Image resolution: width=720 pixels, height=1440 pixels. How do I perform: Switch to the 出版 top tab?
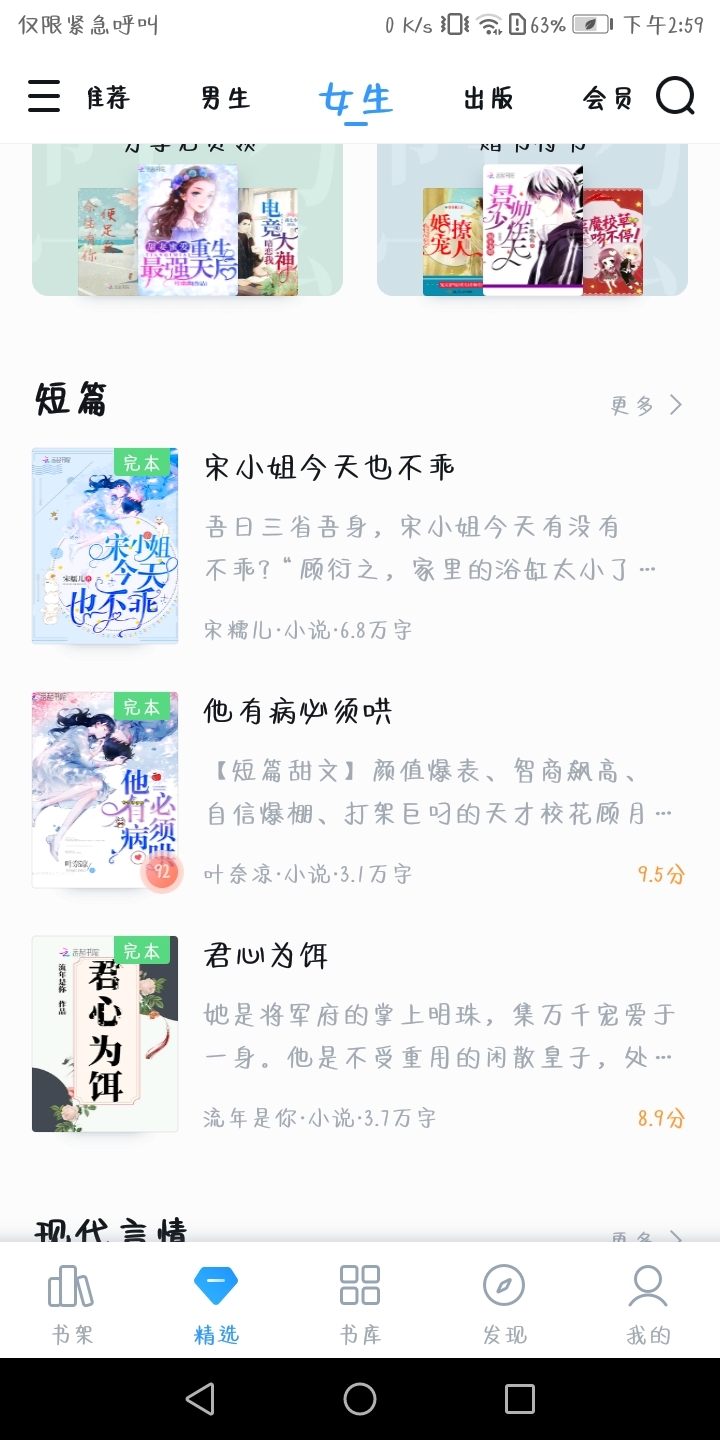point(488,98)
